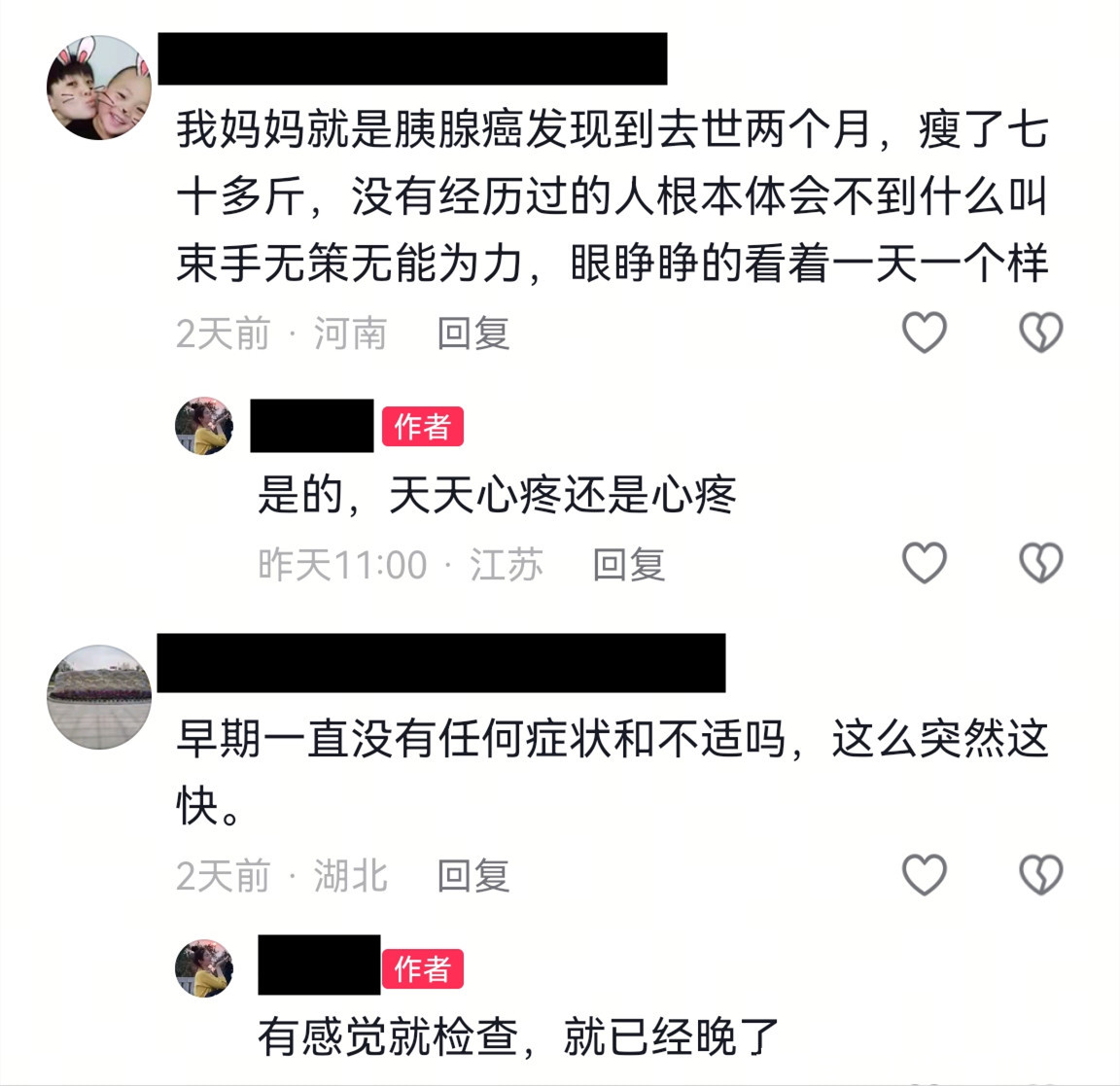
Task: Like the 河南 comment about 胰腺癌
Action: pyautogui.click(x=924, y=333)
